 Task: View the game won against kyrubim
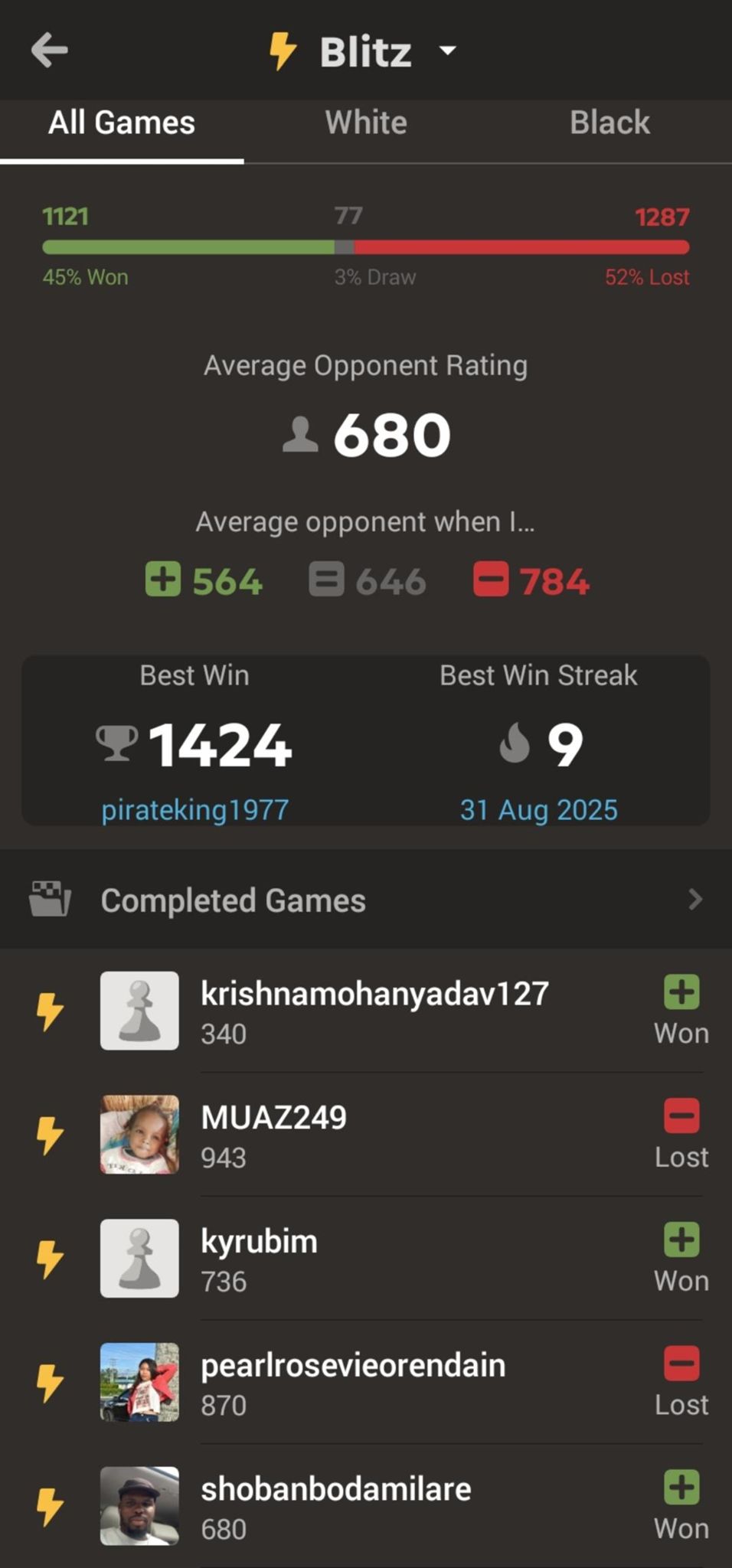(374, 1259)
